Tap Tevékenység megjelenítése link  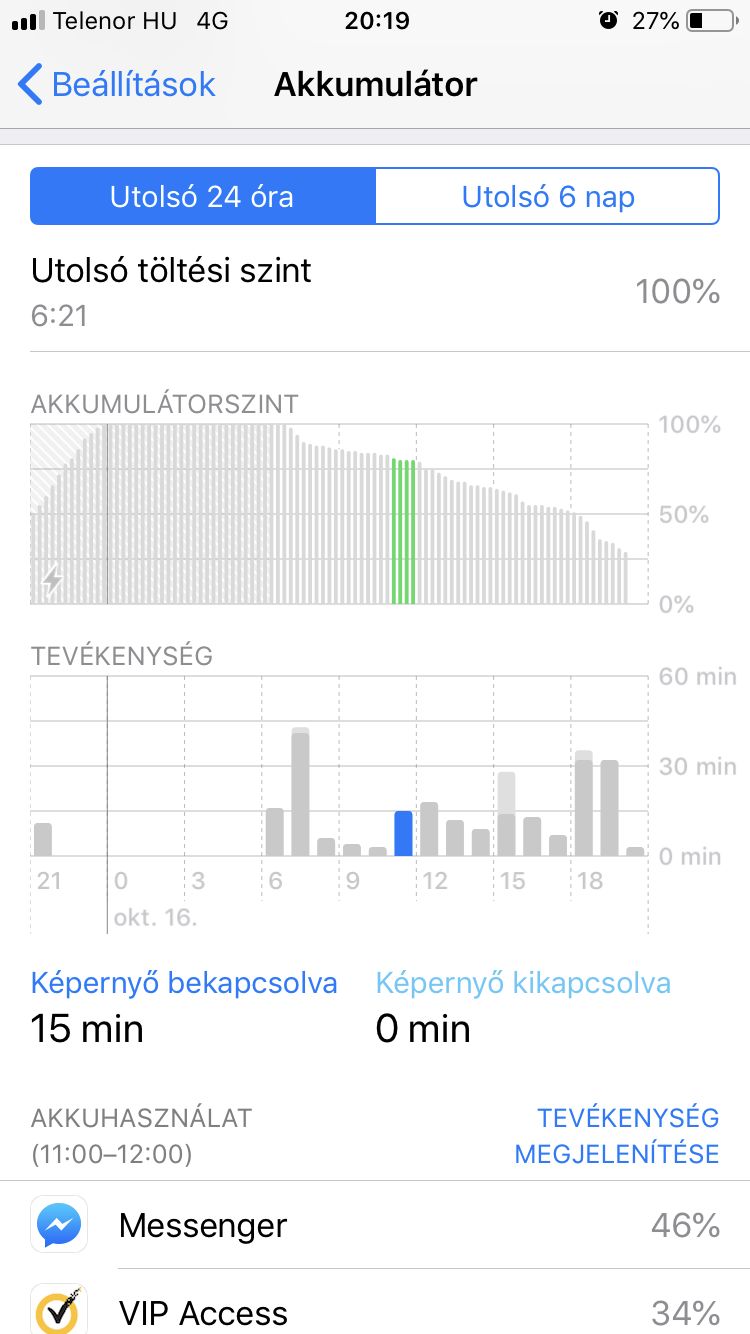pos(617,1135)
